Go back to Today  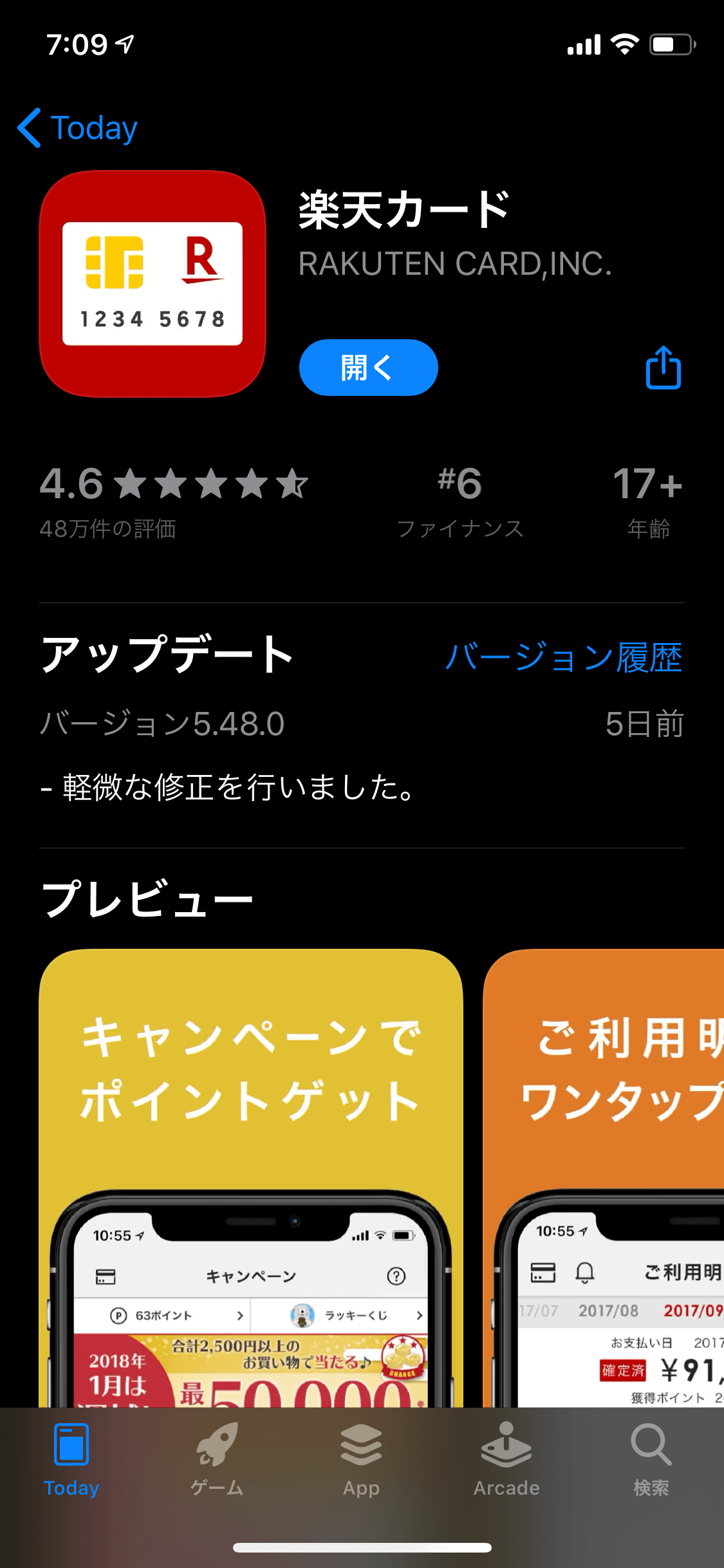tap(77, 127)
